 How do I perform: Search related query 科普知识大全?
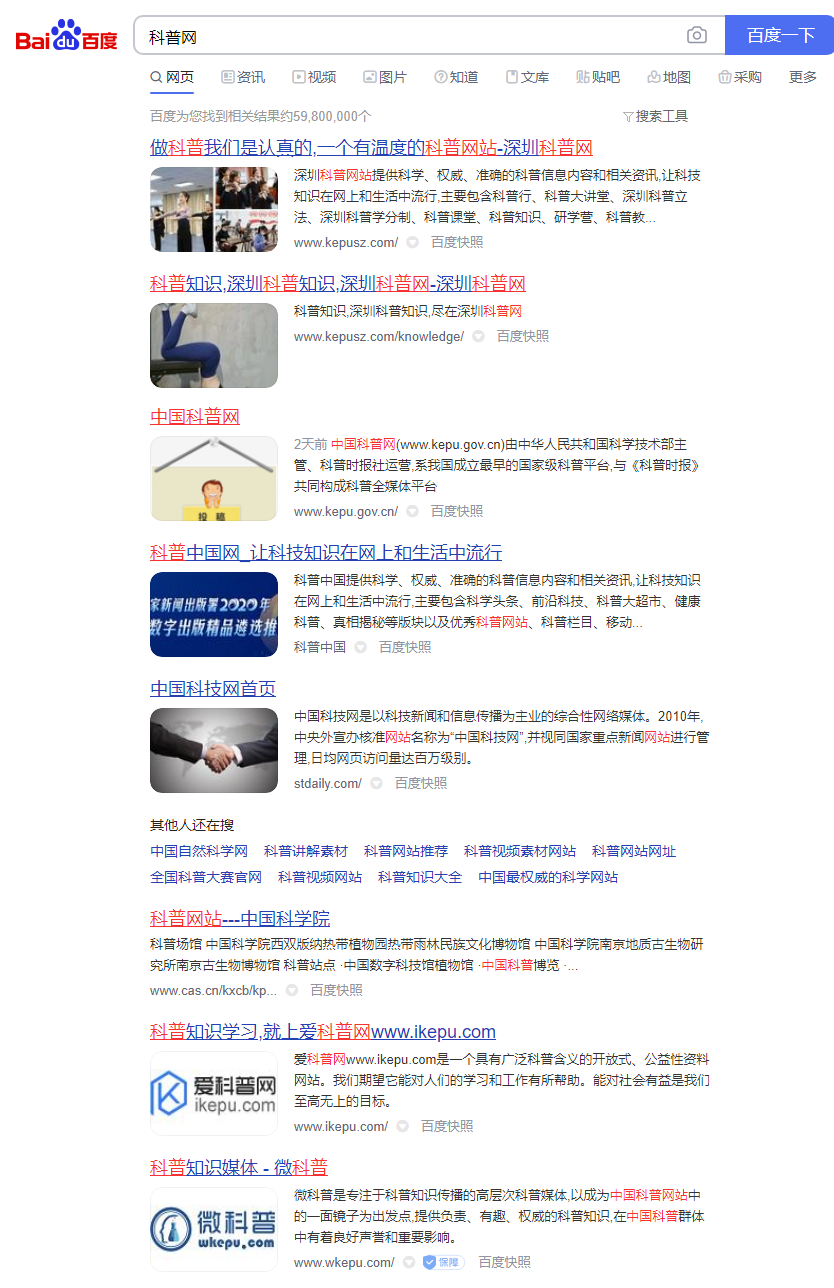click(420, 877)
